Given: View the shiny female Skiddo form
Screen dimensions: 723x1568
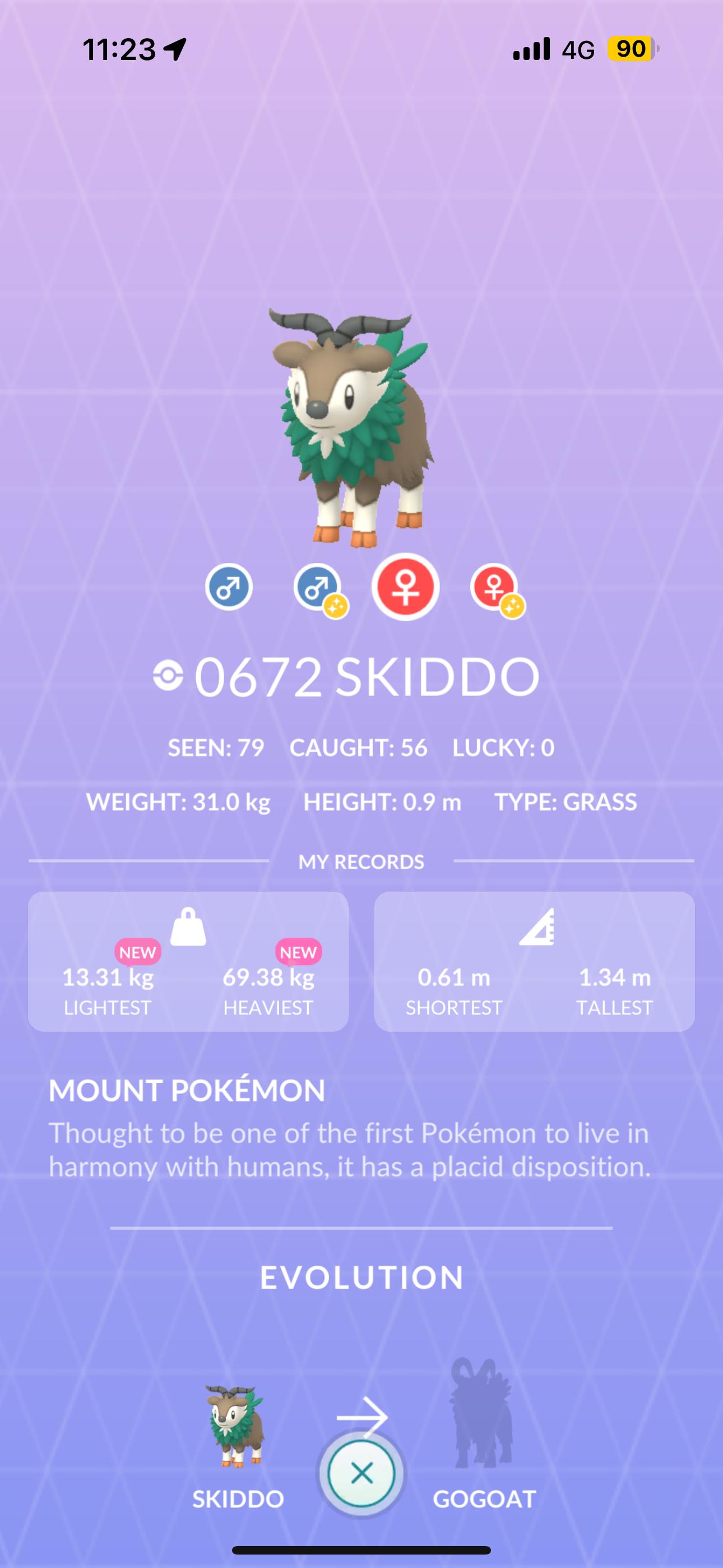Looking at the screenshot, I should pos(495,588).
